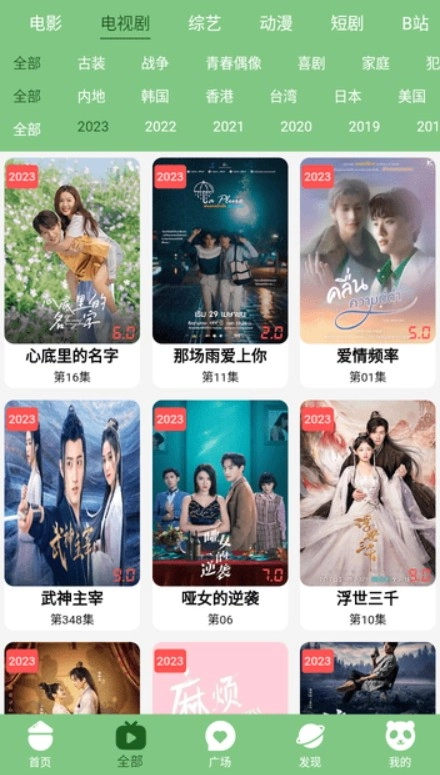This screenshot has width=440, height=775.
Task: Go to the 首页 home tab
Action: tap(40, 744)
